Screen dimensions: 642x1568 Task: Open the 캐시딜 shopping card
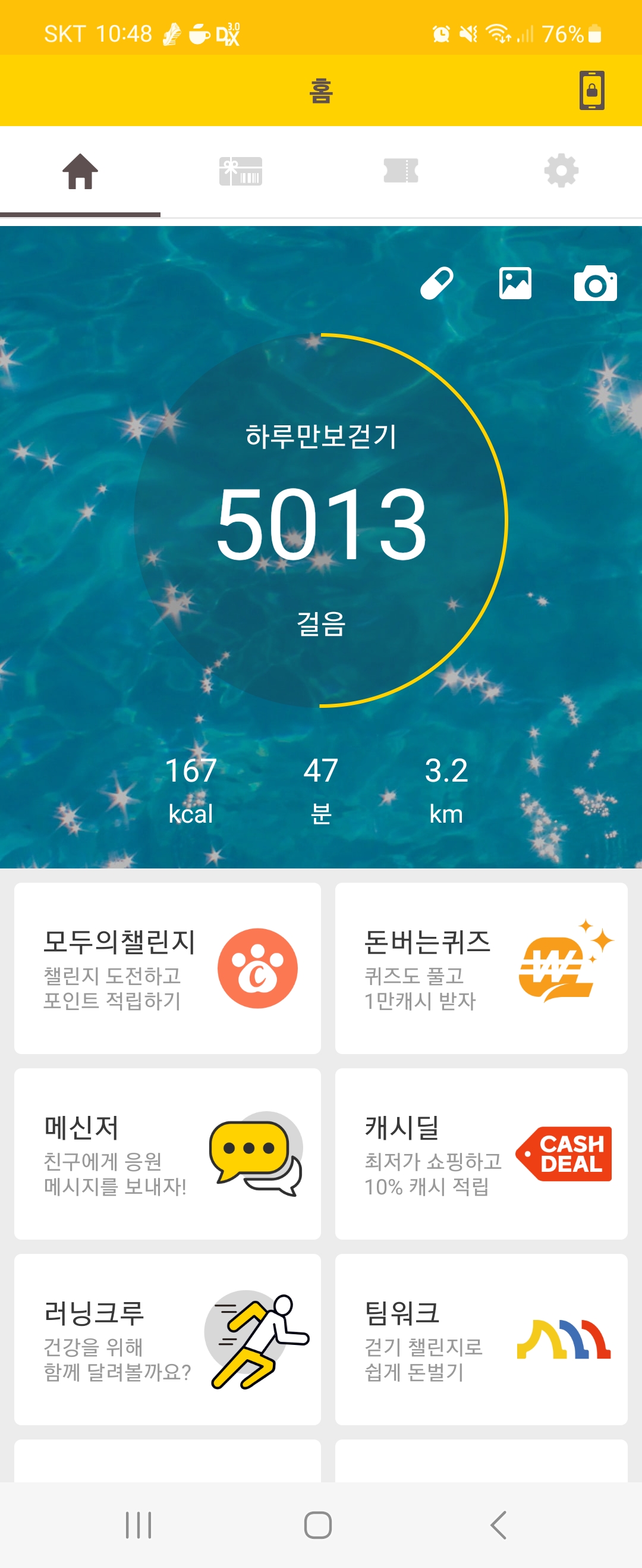[481, 1153]
